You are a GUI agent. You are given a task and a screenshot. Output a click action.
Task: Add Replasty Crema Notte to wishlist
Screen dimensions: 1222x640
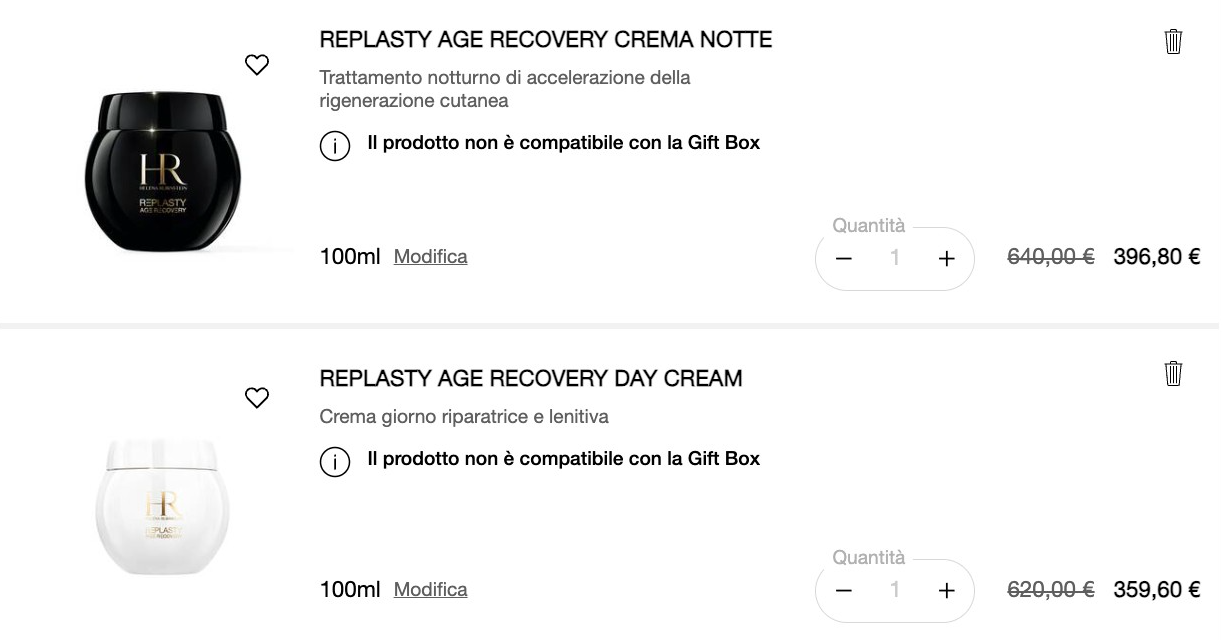coord(257,65)
